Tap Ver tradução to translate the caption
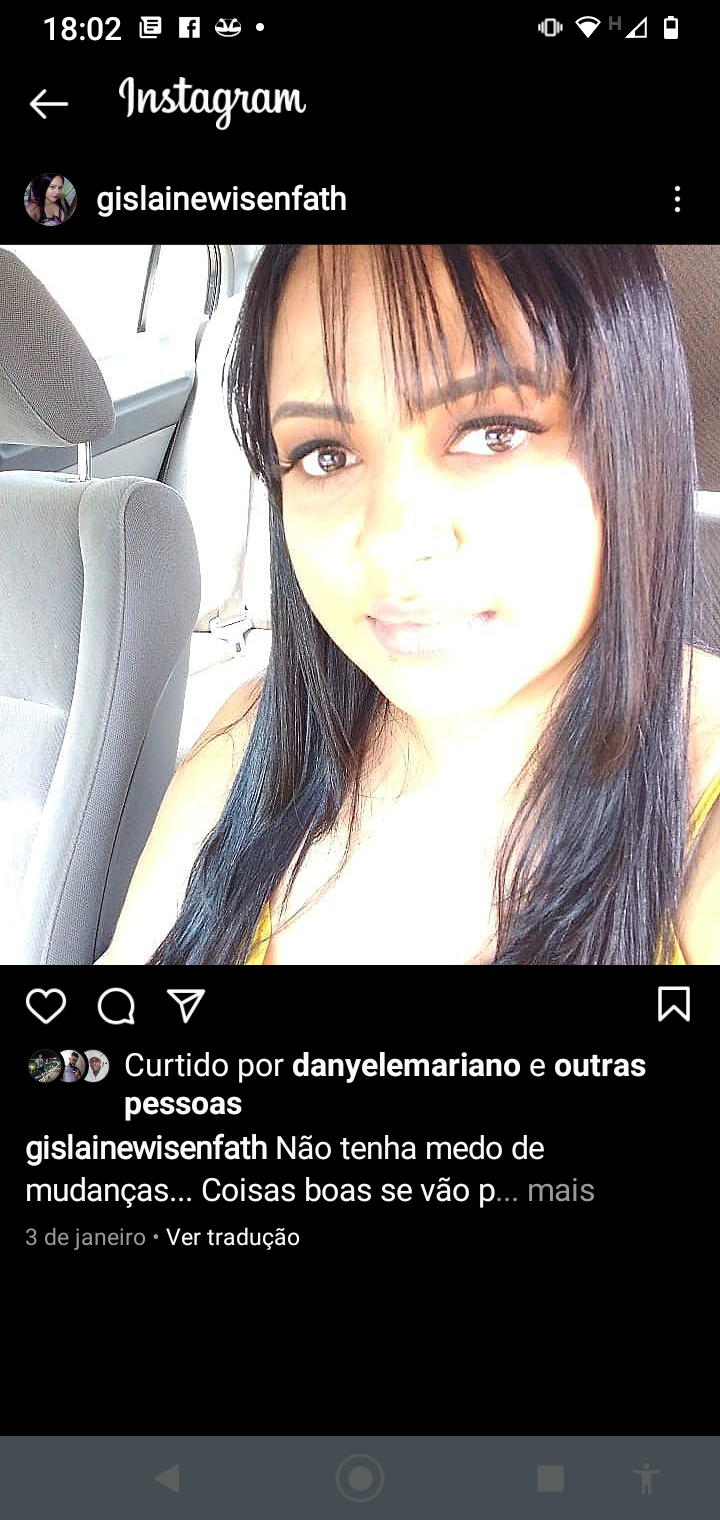 (233, 1237)
